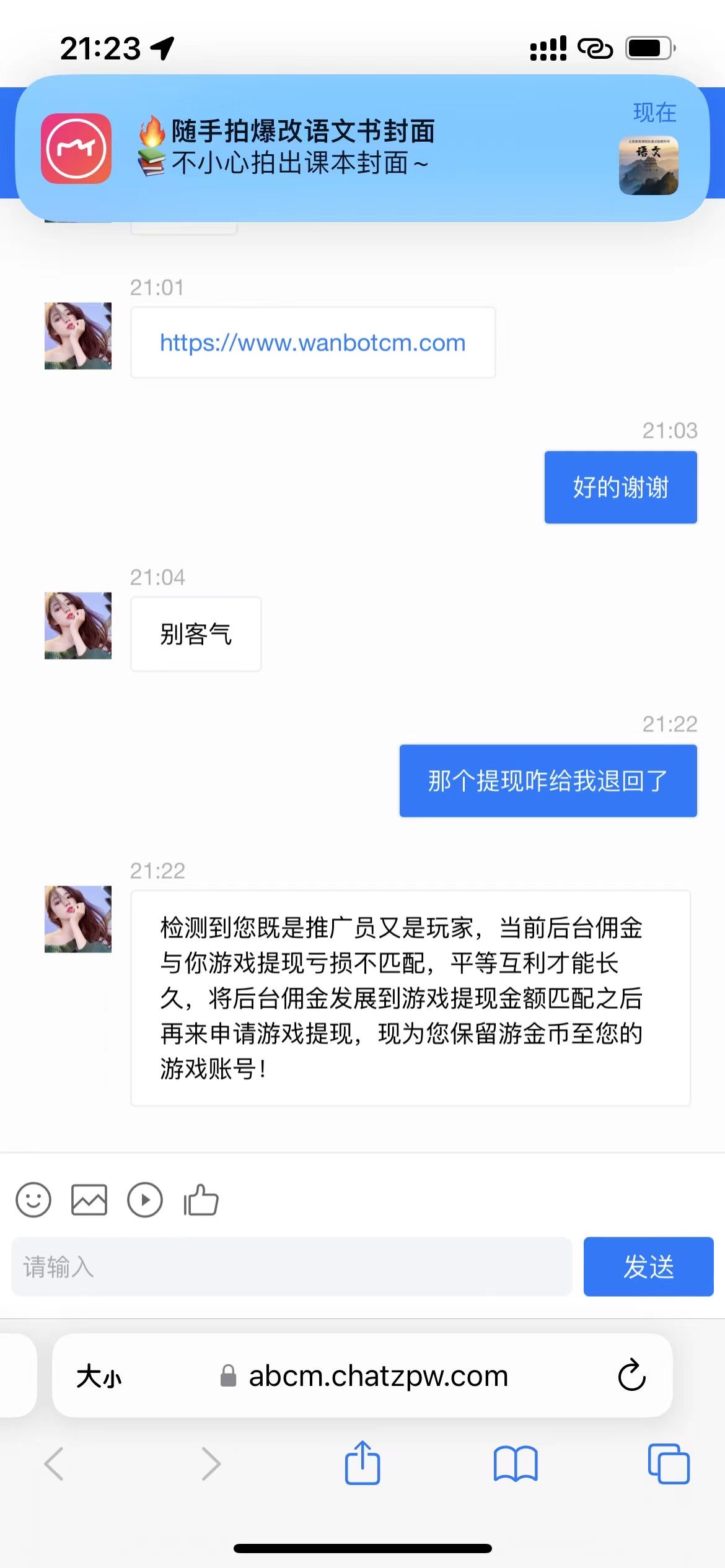Image resolution: width=725 pixels, height=1568 pixels.
Task: Open the Safari share sheet icon
Action: tap(362, 1463)
